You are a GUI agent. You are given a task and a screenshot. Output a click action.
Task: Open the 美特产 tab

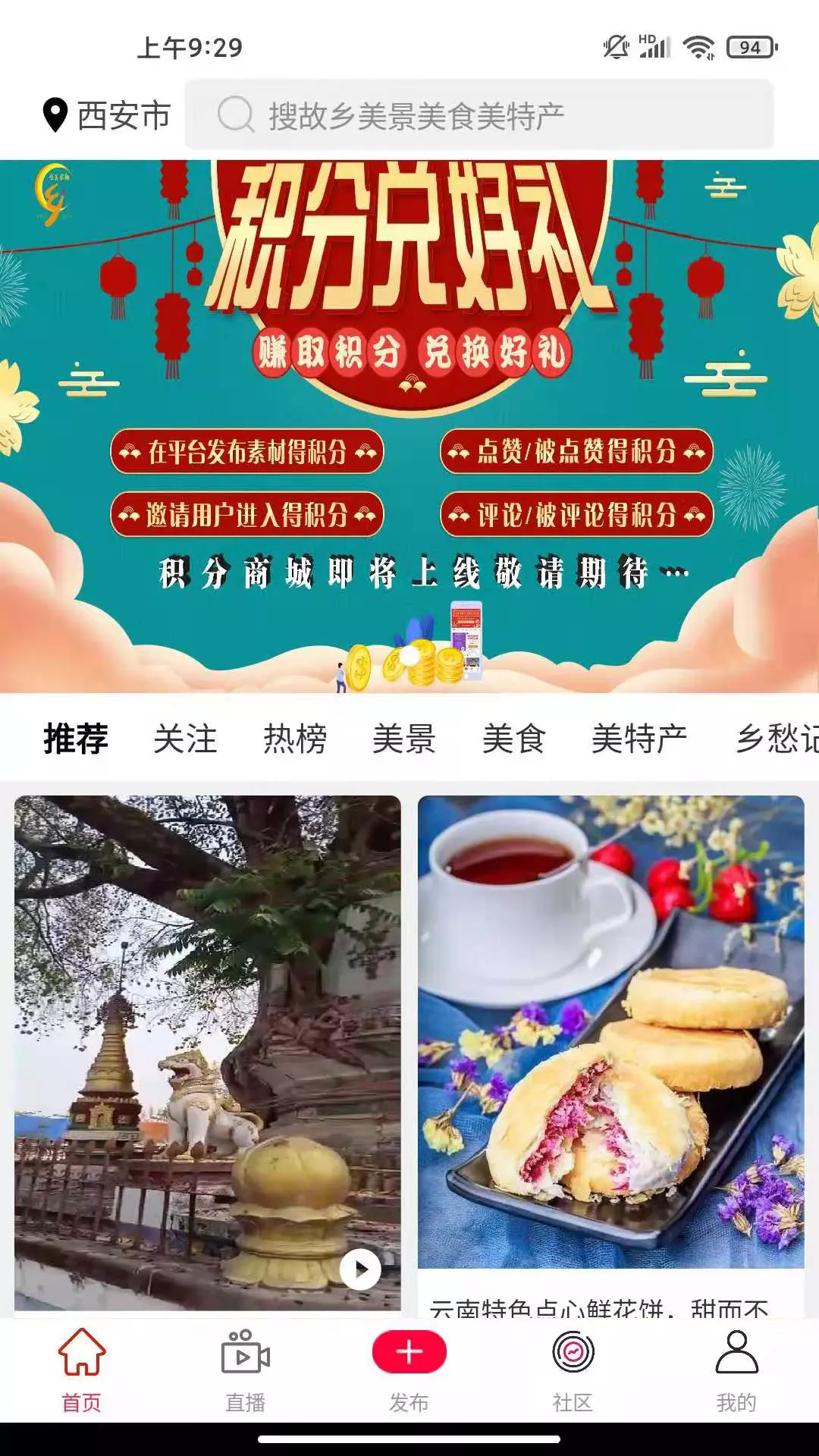(x=639, y=739)
